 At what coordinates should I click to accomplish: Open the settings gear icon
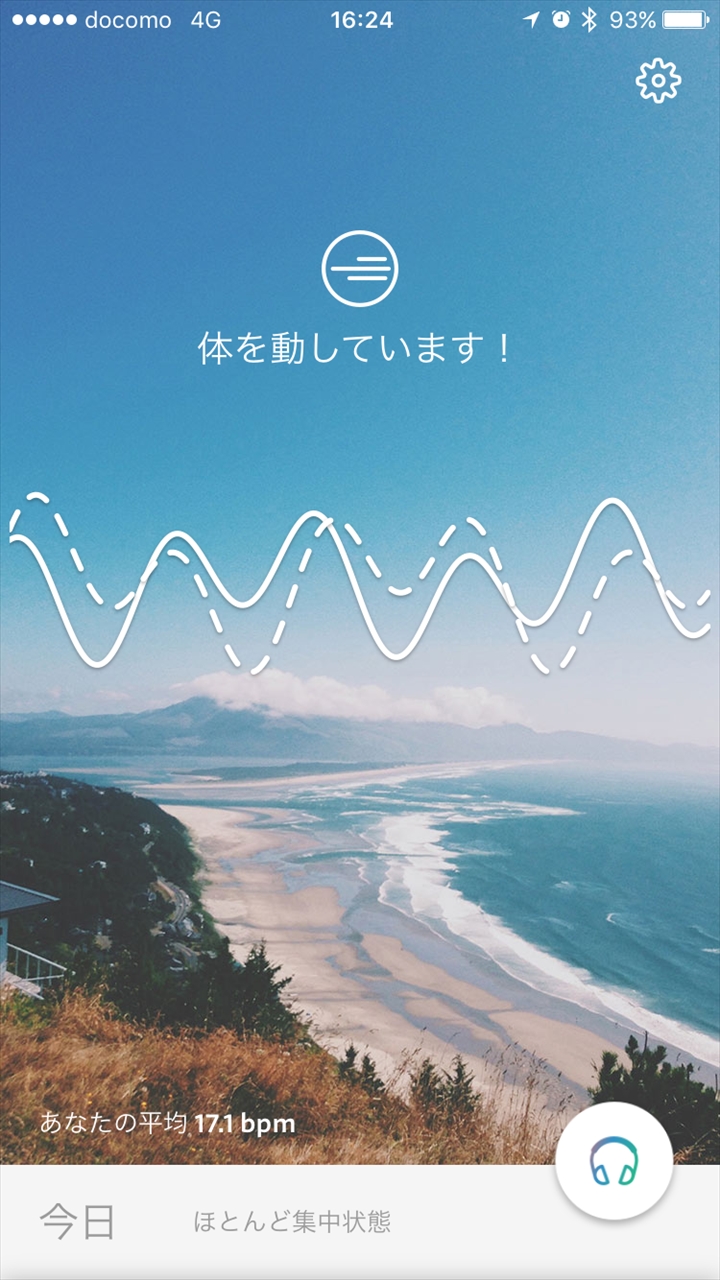point(658,81)
